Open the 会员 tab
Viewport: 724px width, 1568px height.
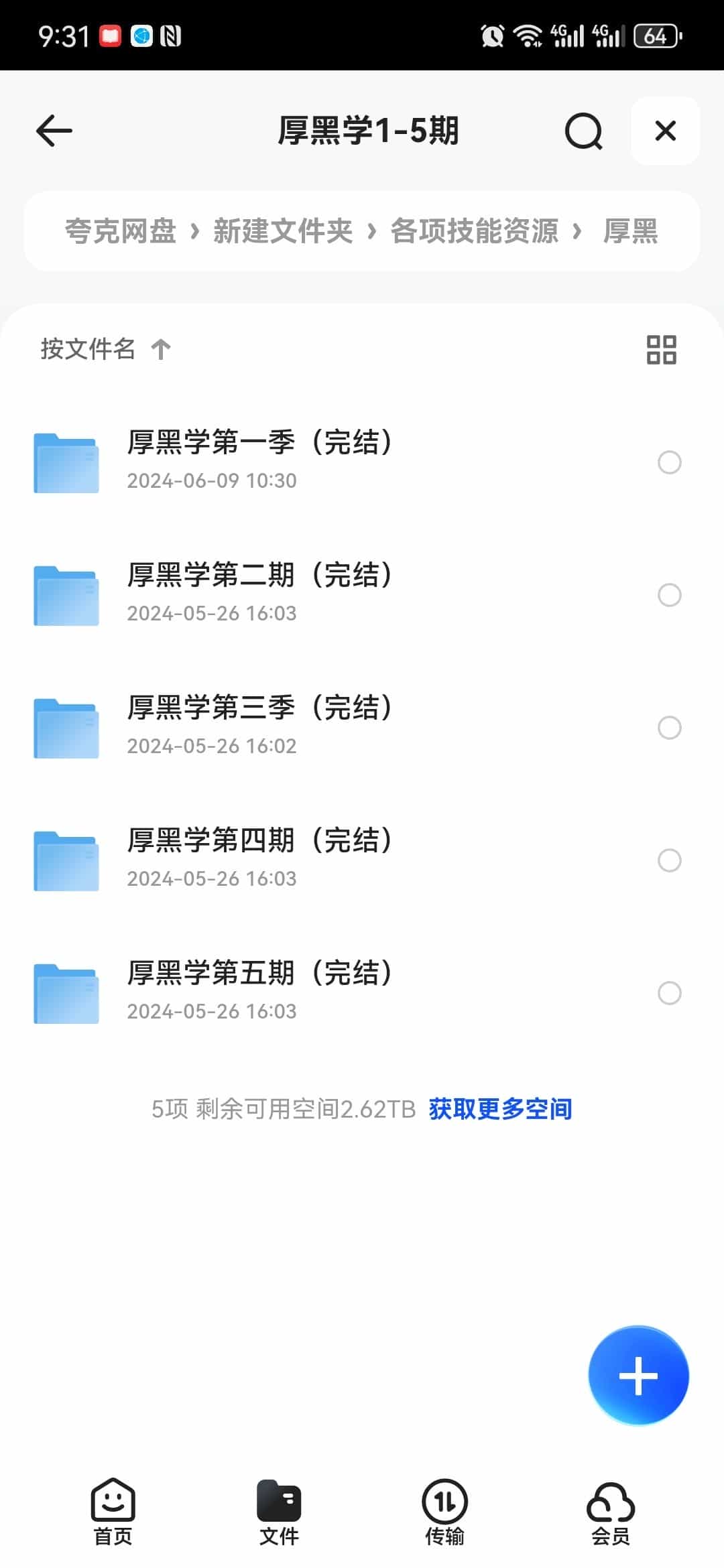610,1512
